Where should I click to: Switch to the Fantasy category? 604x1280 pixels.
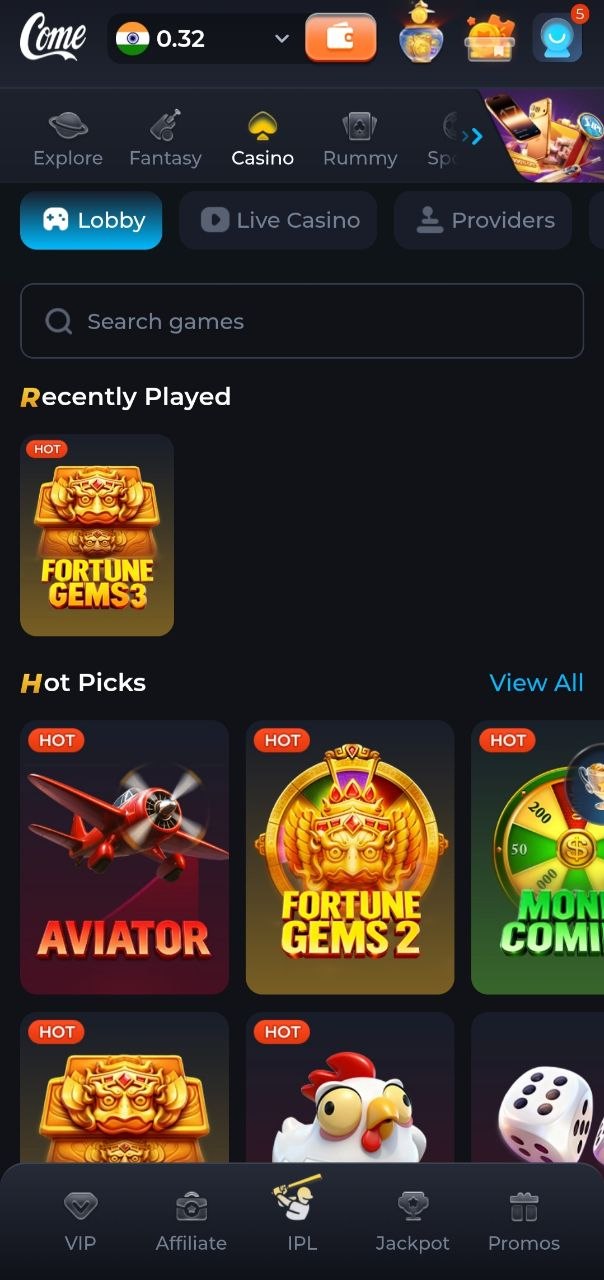point(165,139)
